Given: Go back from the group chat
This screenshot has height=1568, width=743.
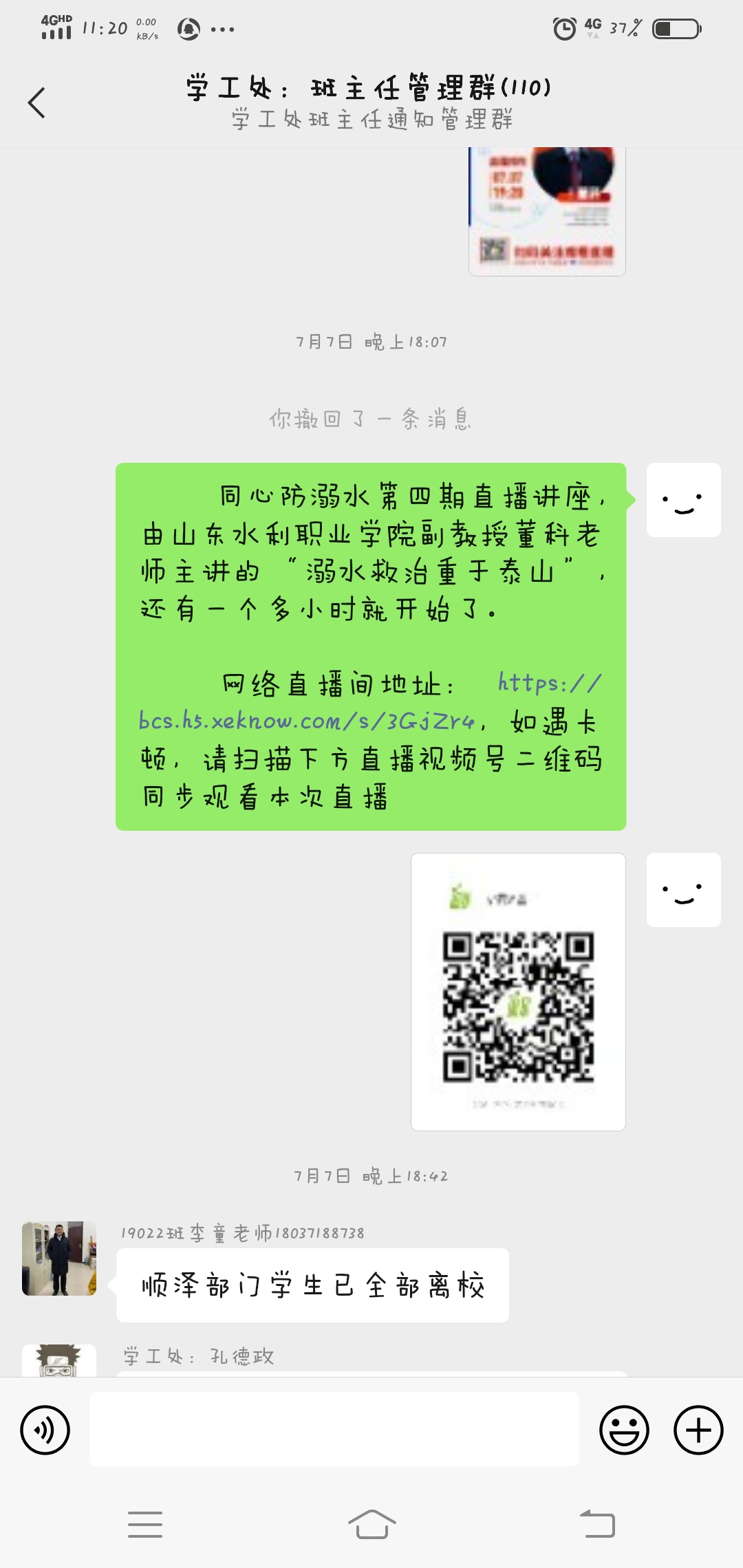Looking at the screenshot, I should click(x=37, y=103).
